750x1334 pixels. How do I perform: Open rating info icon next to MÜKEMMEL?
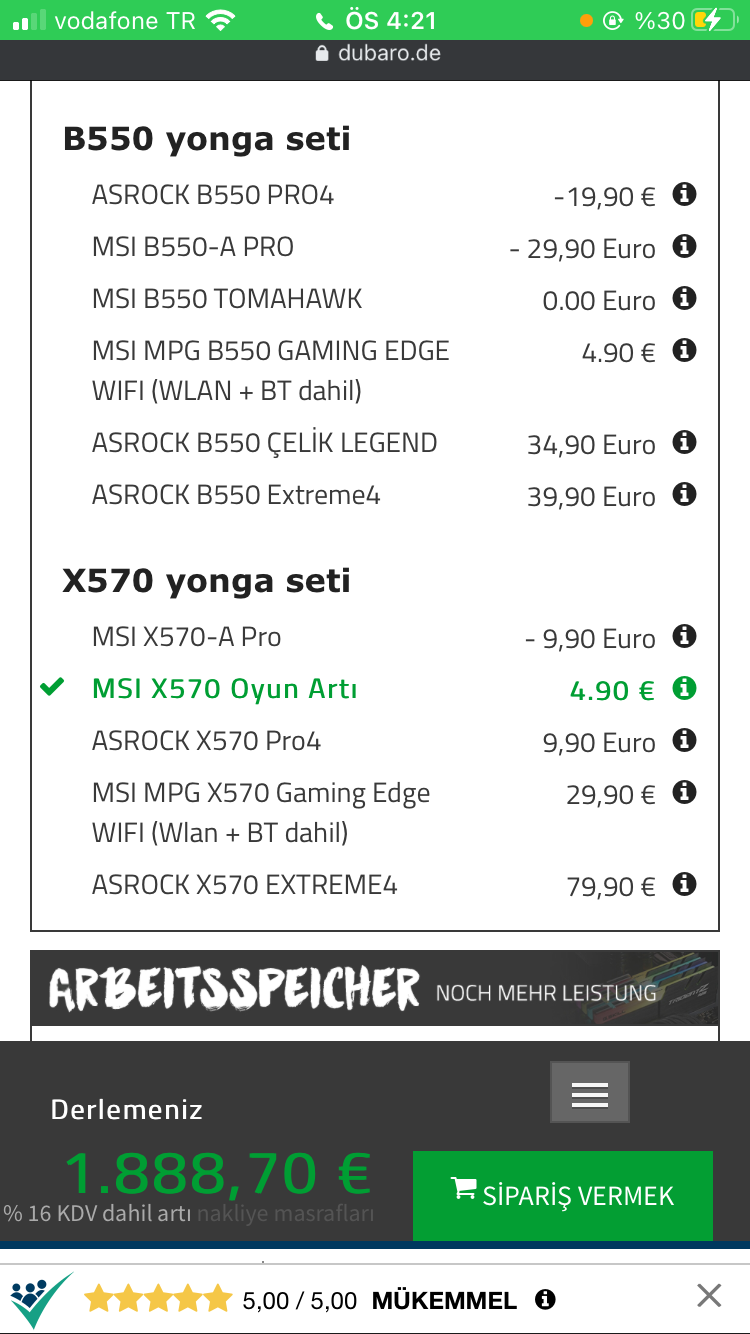click(x=545, y=1300)
